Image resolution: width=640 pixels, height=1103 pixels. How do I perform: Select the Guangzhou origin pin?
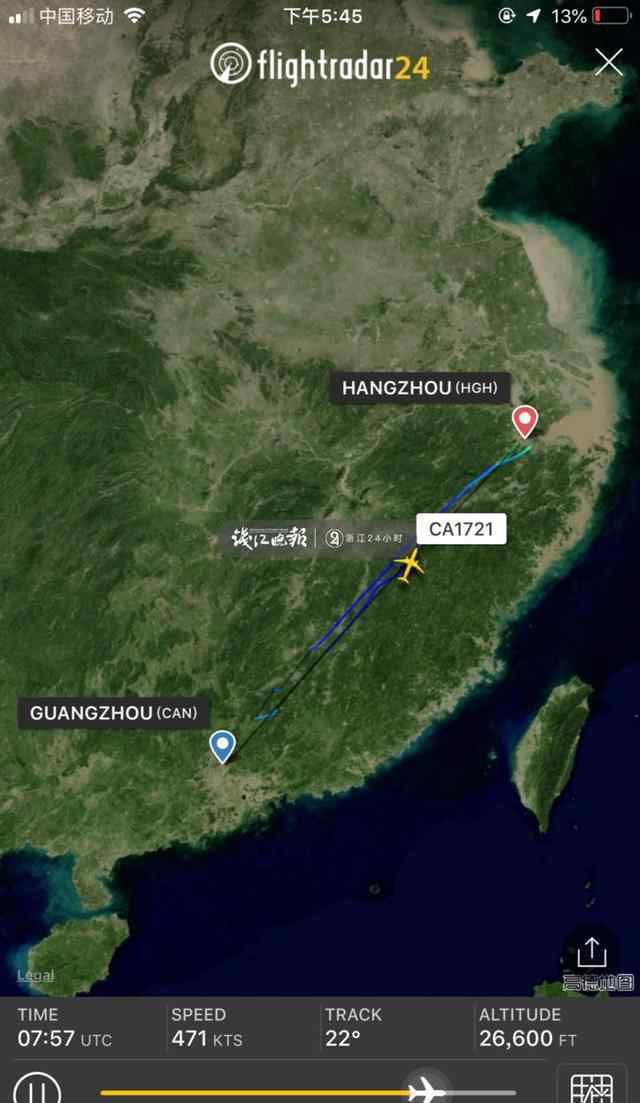coord(222,747)
